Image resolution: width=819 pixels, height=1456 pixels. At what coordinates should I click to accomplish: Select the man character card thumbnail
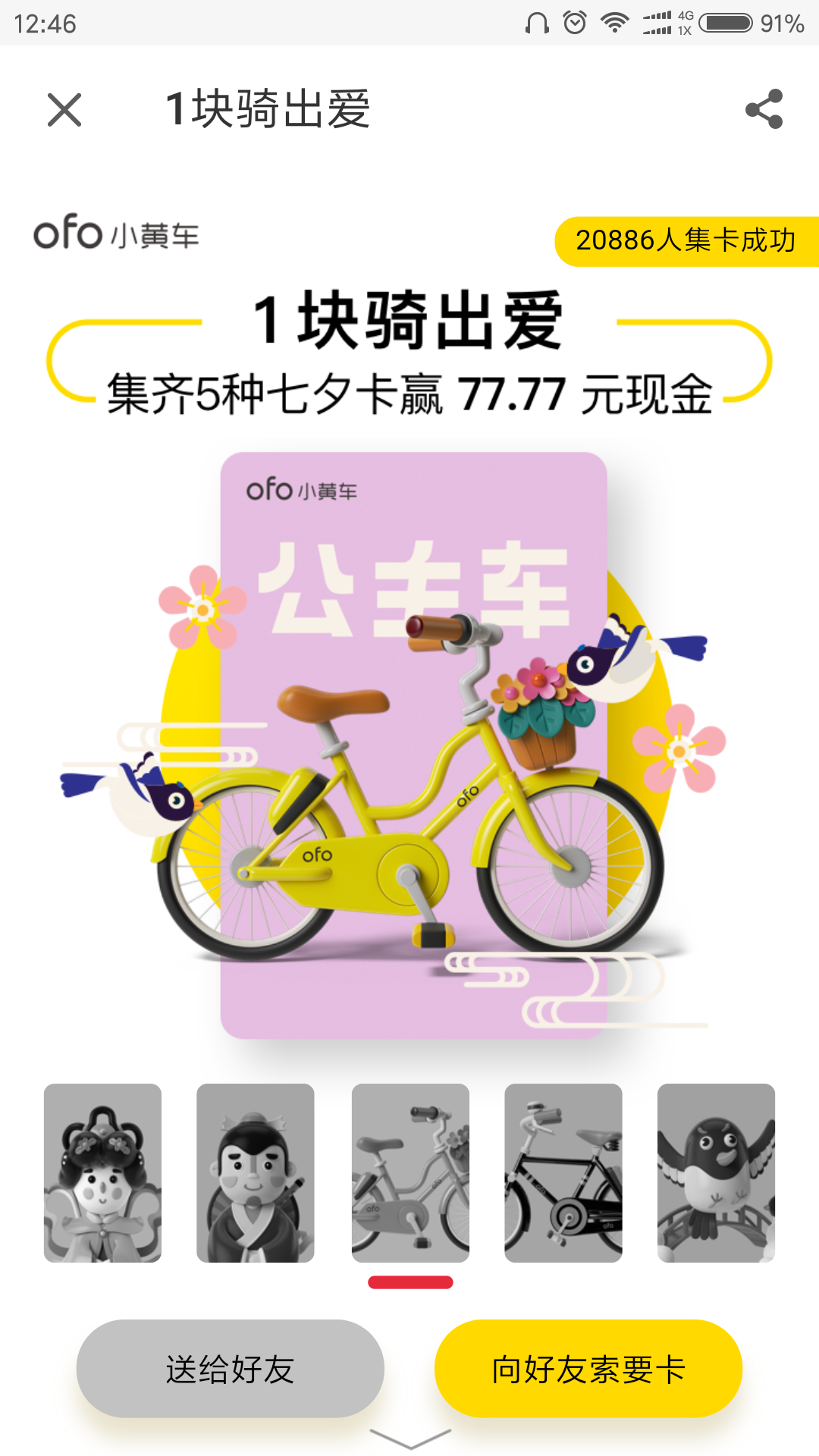pyautogui.click(x=256, y=1173)
